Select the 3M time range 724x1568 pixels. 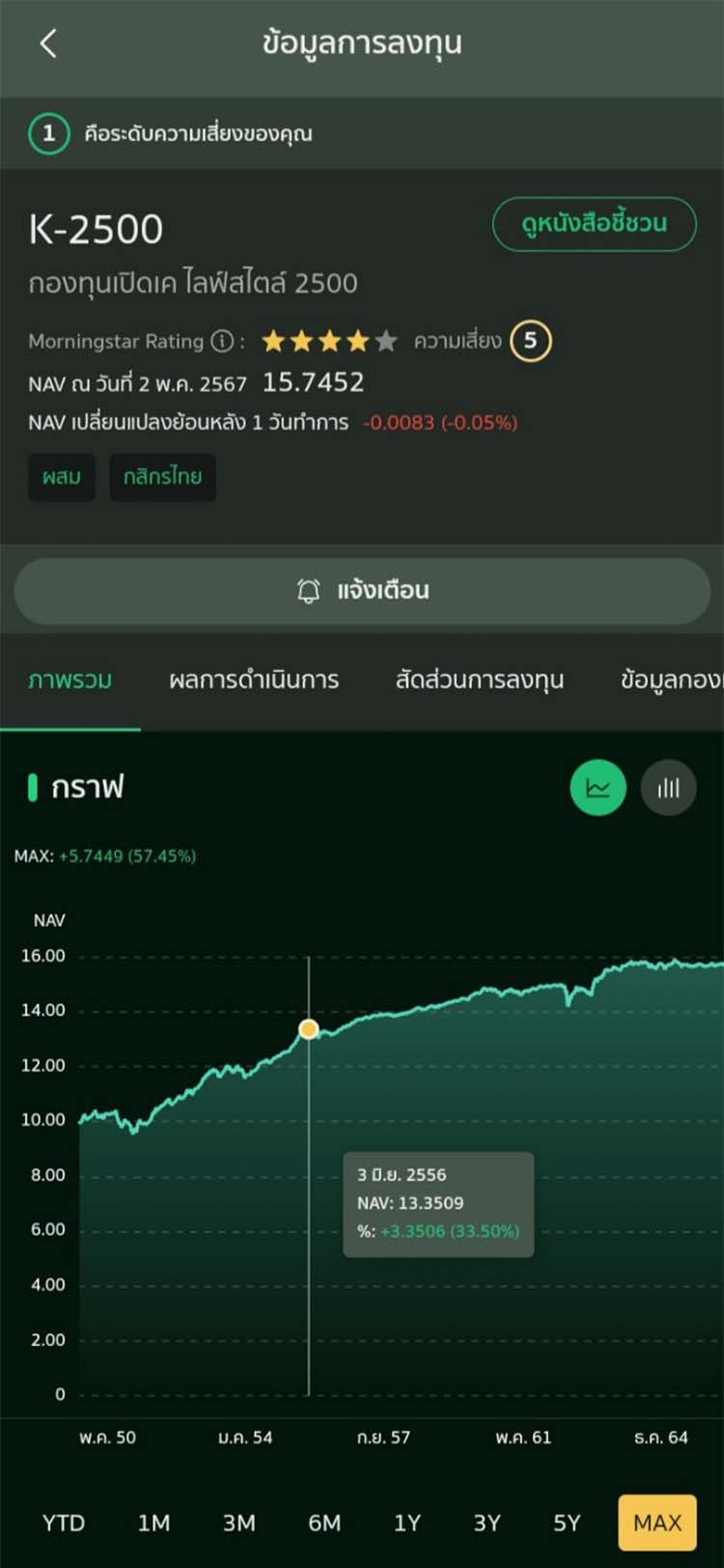pyautogui.click(x=239, y=1523)
